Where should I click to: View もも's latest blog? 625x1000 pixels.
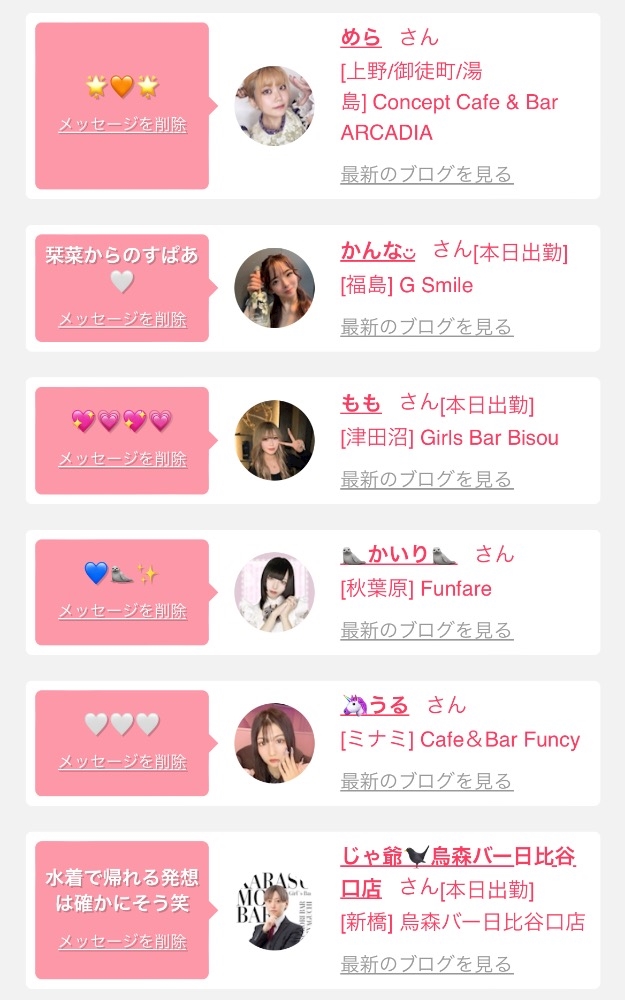(426, 479)
